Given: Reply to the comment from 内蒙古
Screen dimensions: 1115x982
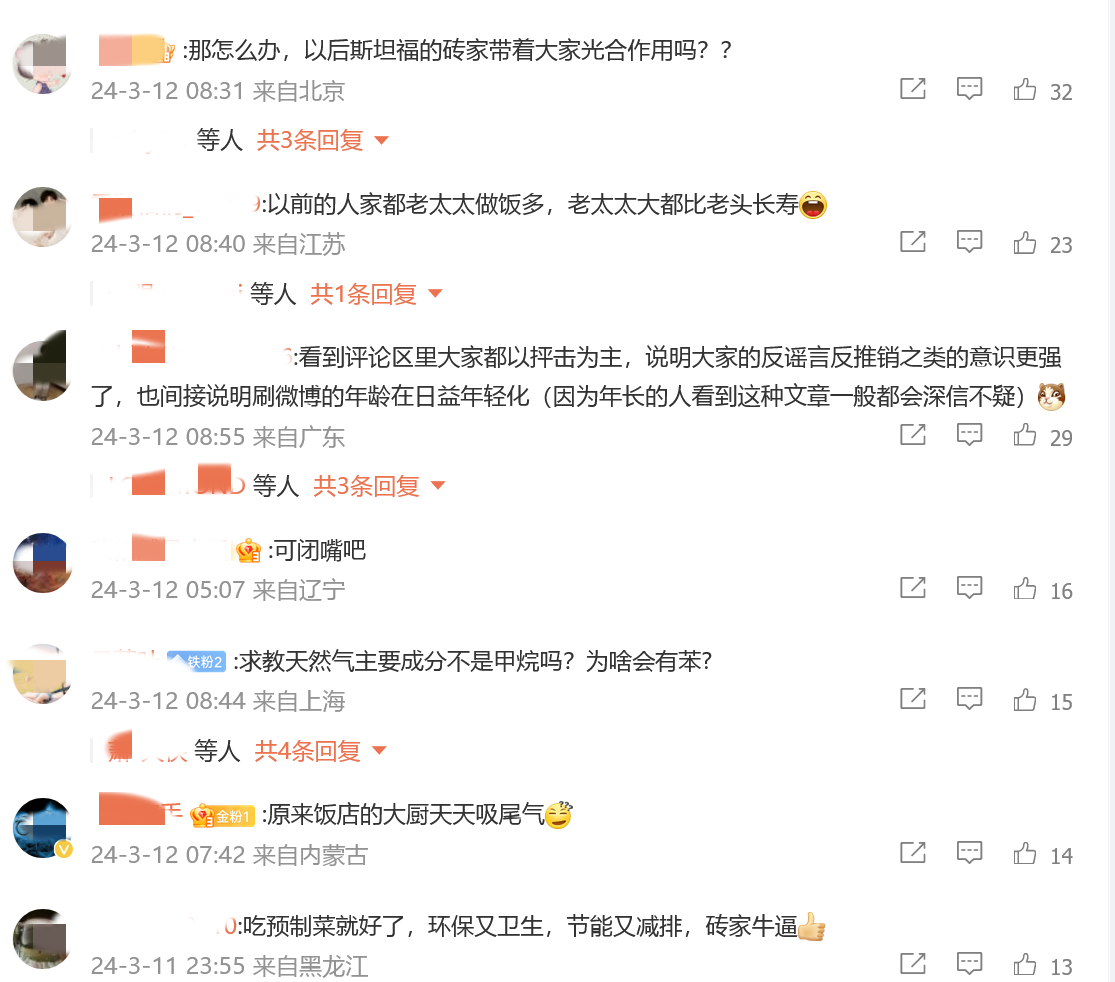Looking at the screenshot, I should click(969, 853).
